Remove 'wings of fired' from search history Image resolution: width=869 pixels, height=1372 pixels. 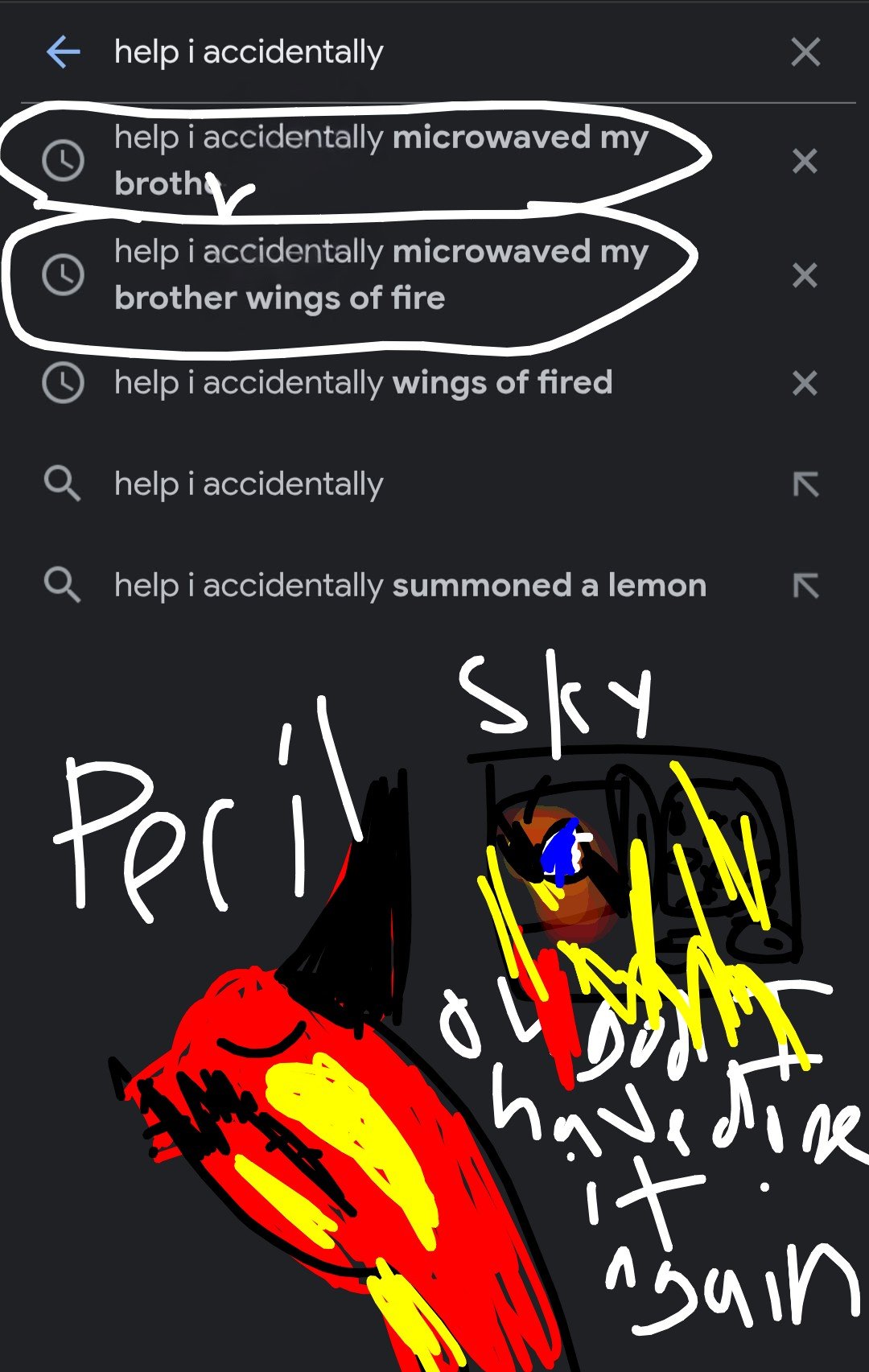pyautogui.click(x=805, y=383)
